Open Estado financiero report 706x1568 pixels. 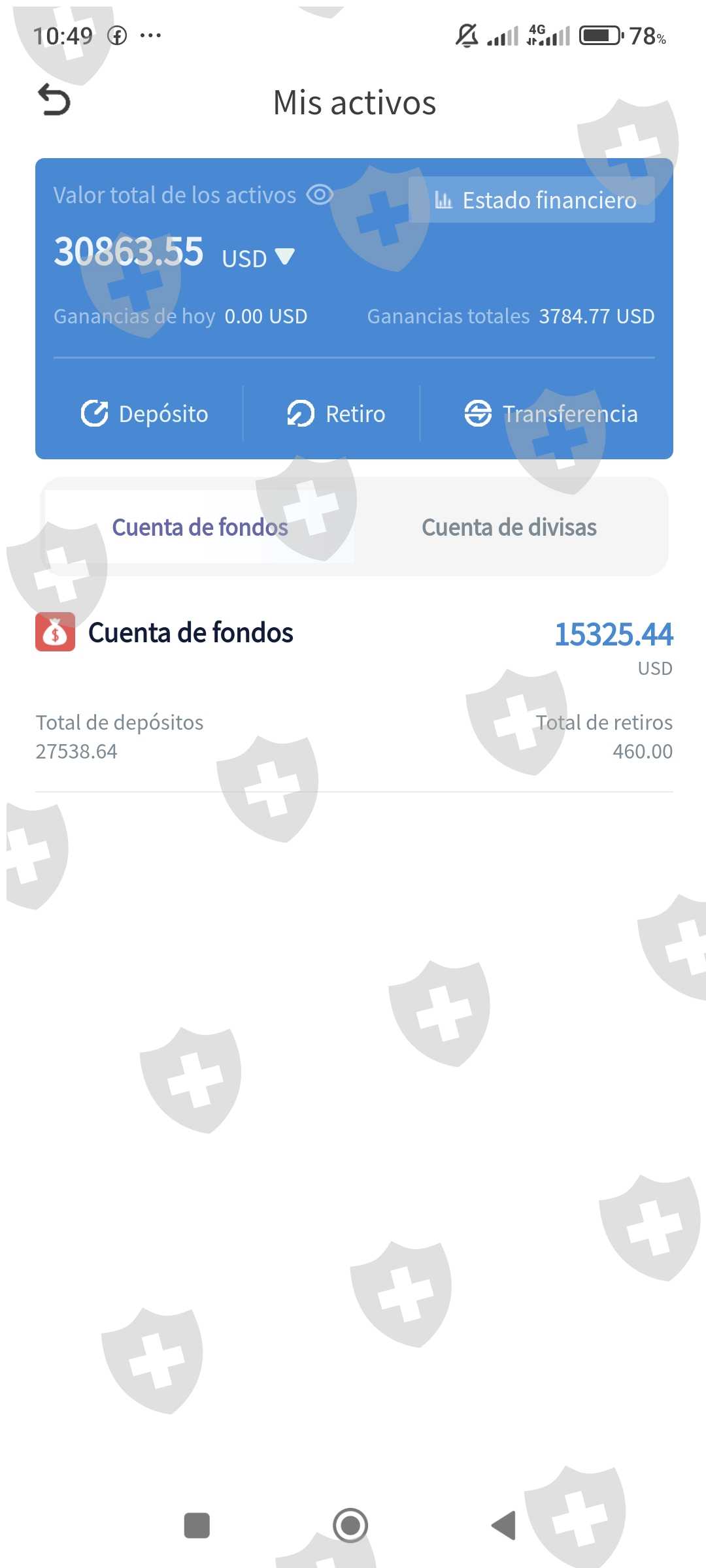point(532,200)
